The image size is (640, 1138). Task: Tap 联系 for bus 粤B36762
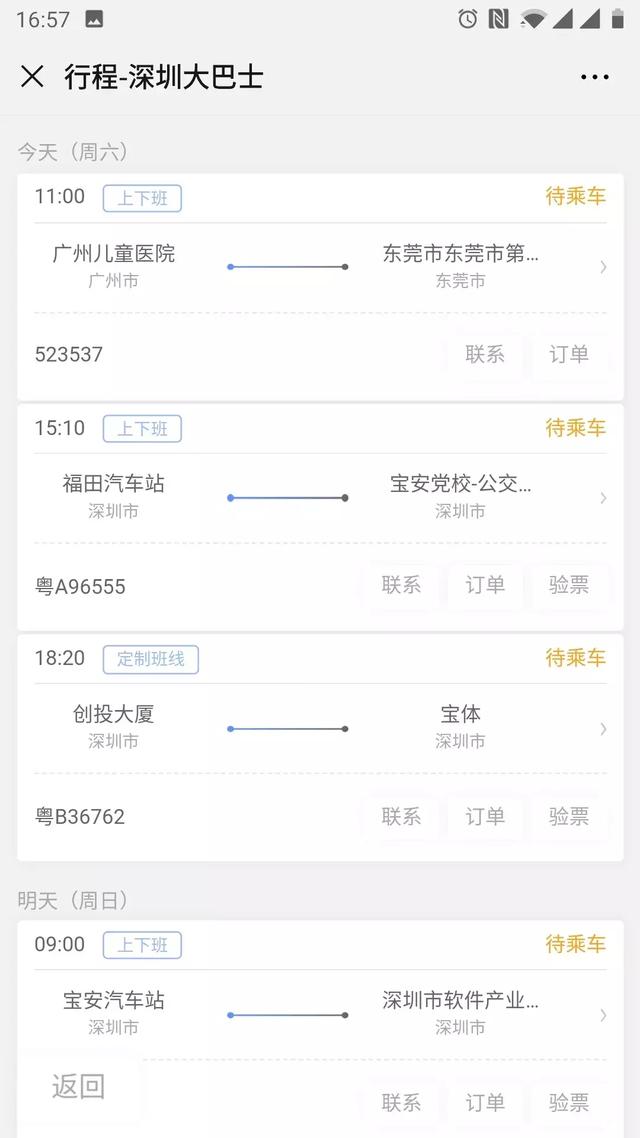tap(401, 816)
